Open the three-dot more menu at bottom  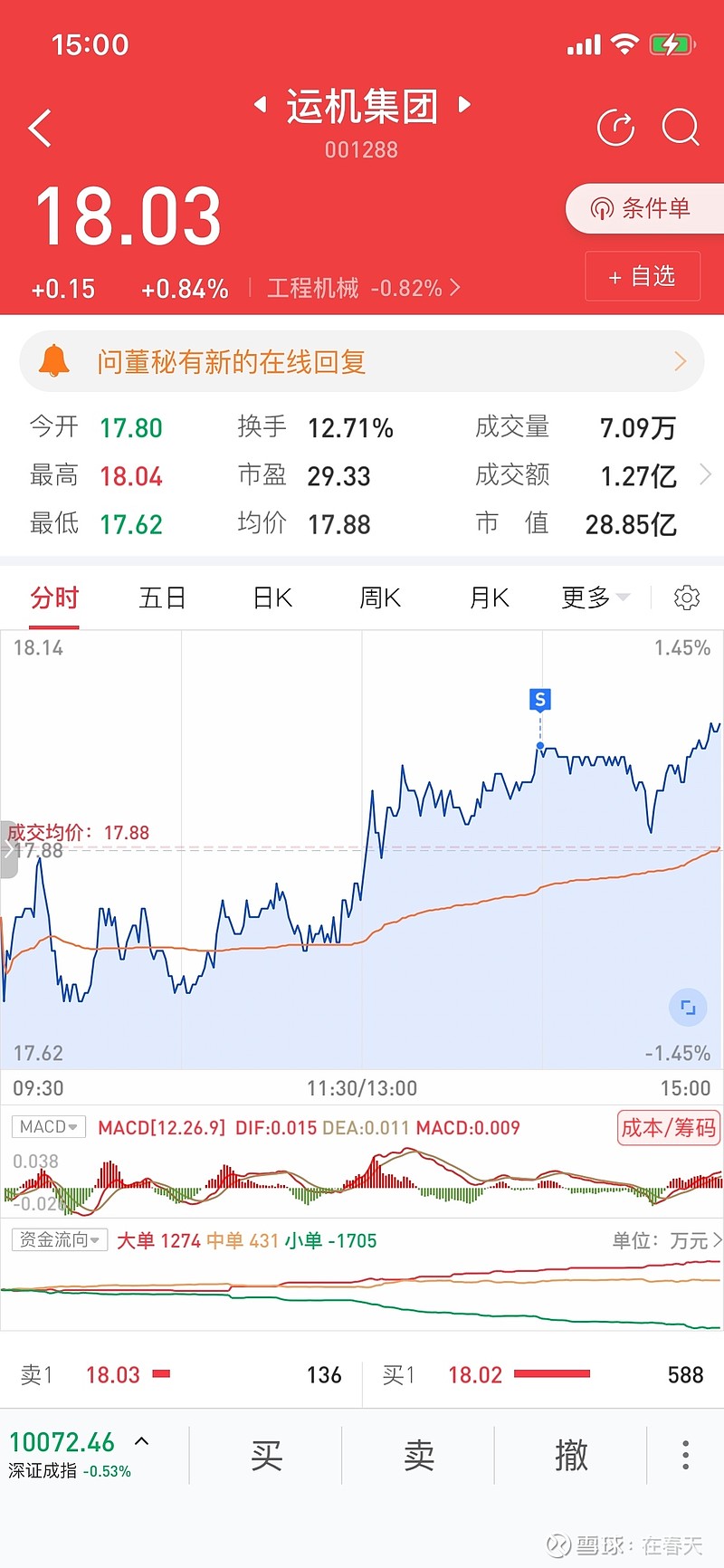click(x=686, y=1455)
